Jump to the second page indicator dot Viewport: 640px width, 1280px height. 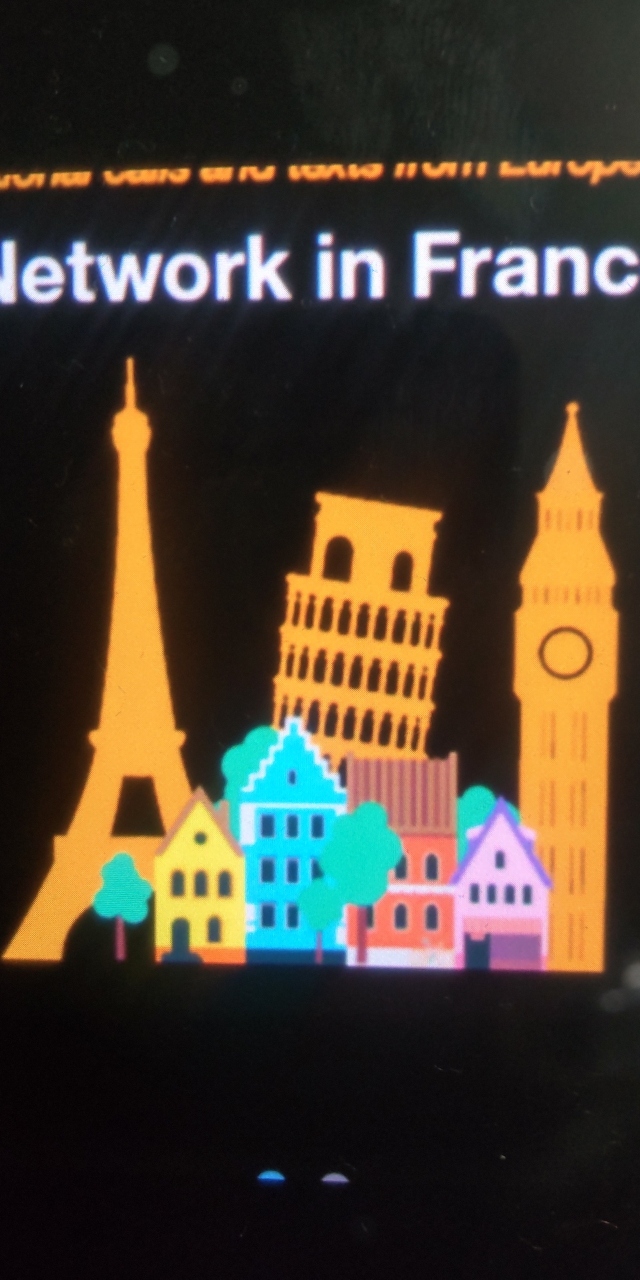point(335,1179)
